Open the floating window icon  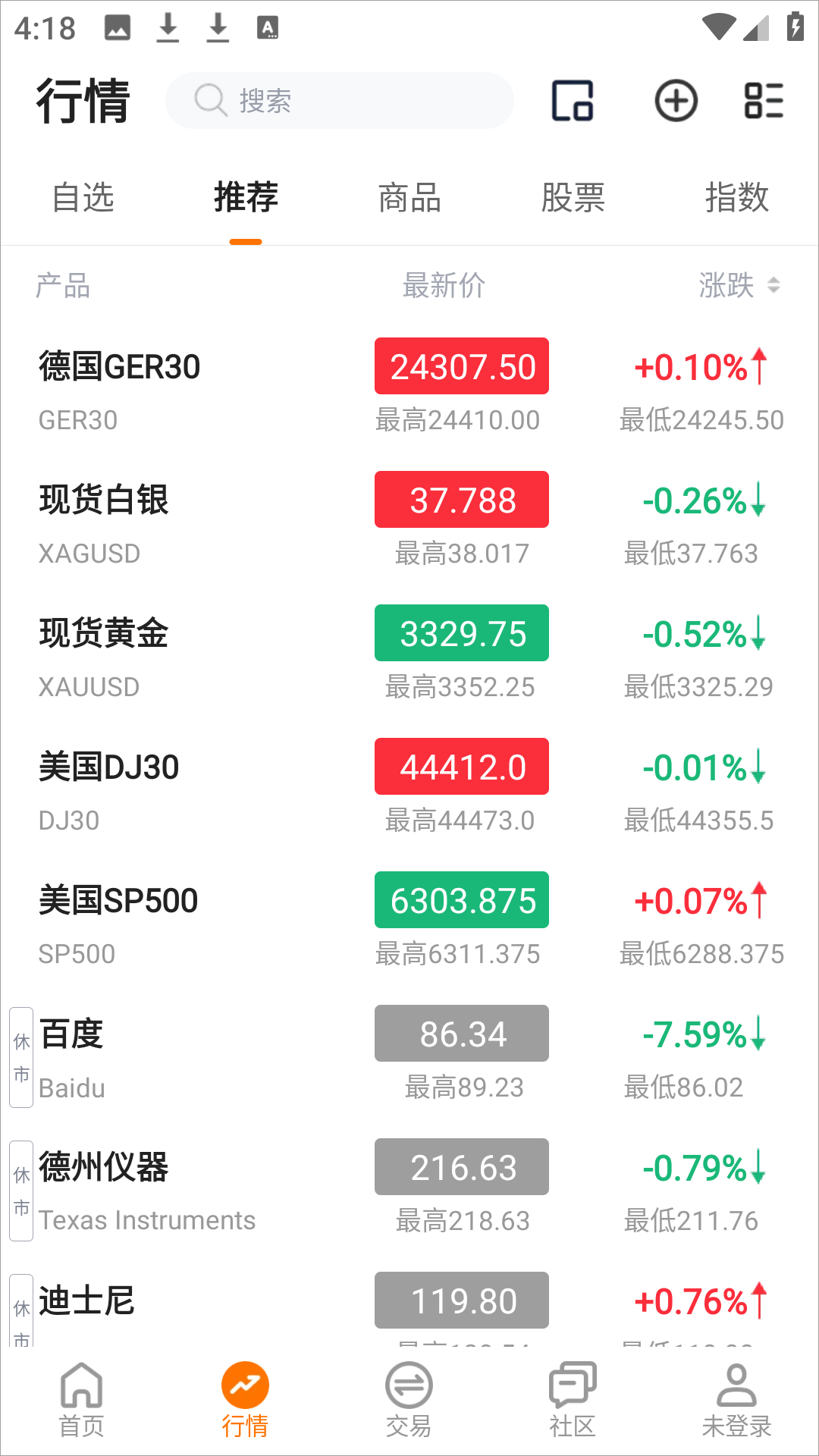pyautogui.click(x=573, y=100)
